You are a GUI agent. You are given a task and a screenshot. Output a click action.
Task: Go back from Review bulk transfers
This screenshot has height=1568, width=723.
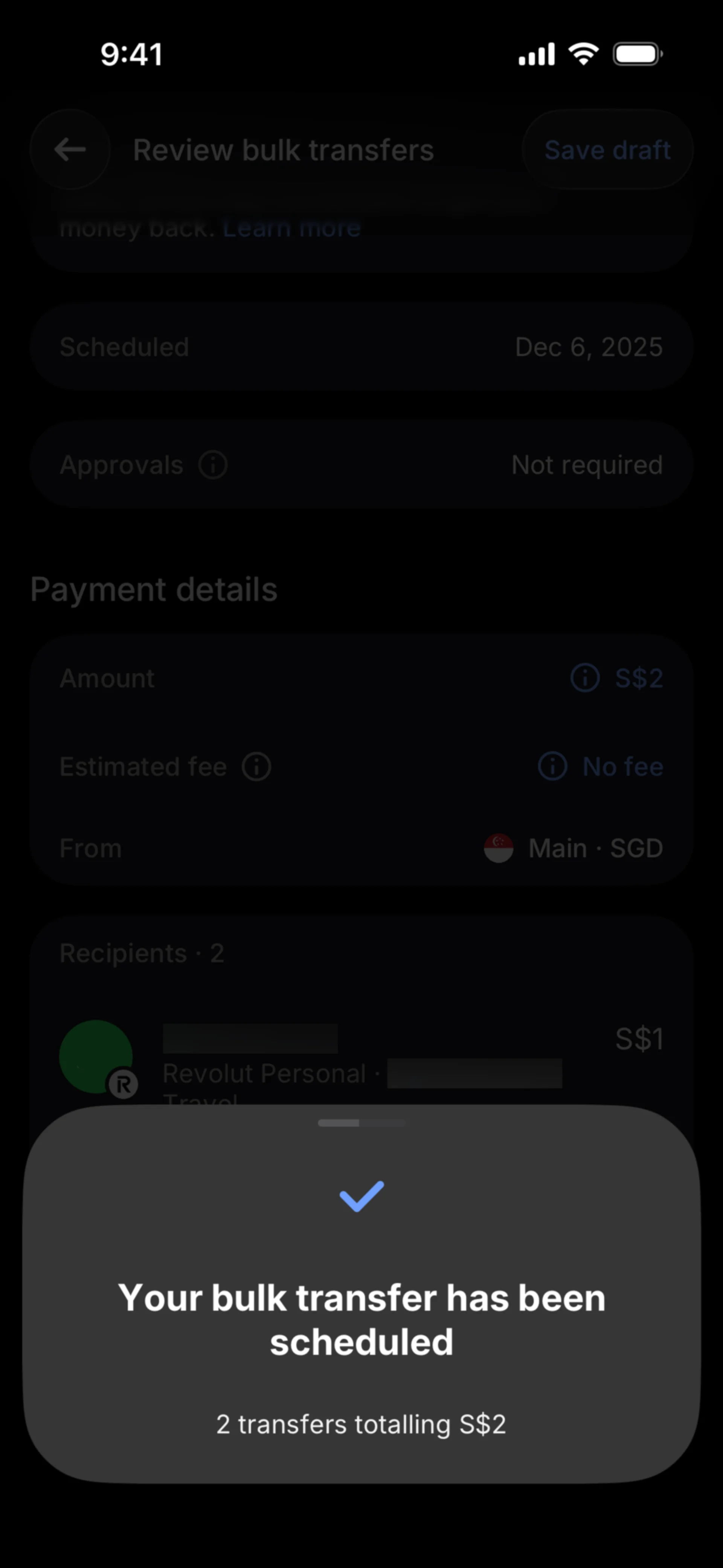[70, 150]
